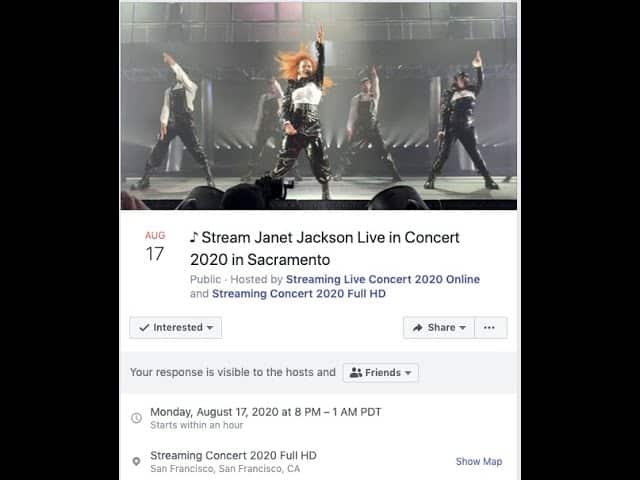Open the three-dot more options menu
Screen dimensions: 640x480
[x=489, y=328]
